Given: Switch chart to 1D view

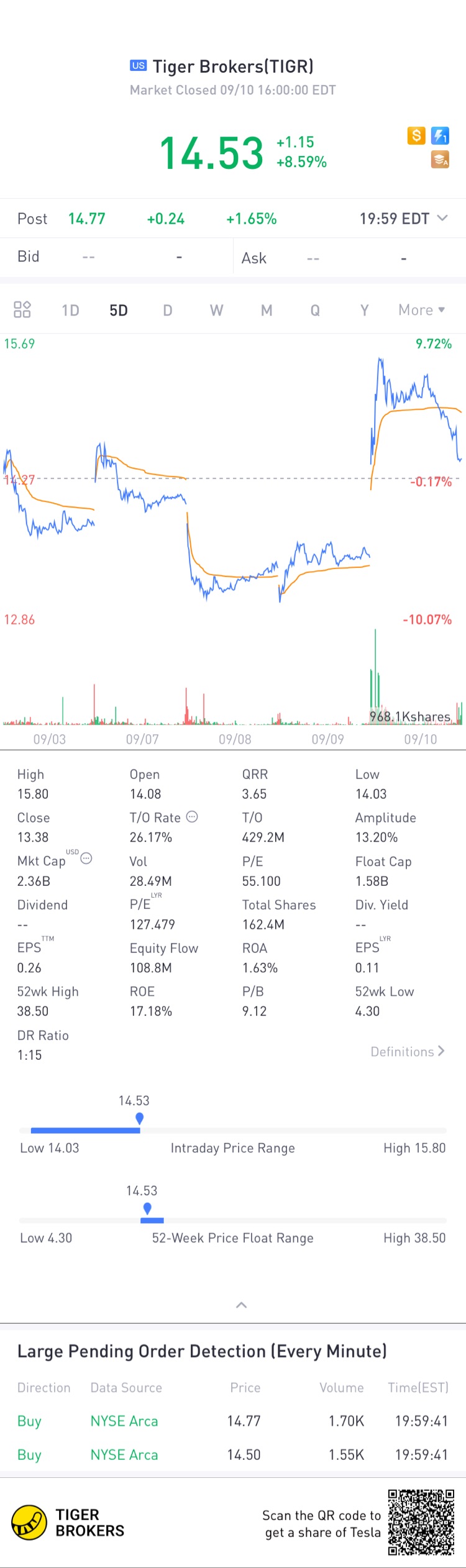Looking at the screenshot, I should click(70, 310).
